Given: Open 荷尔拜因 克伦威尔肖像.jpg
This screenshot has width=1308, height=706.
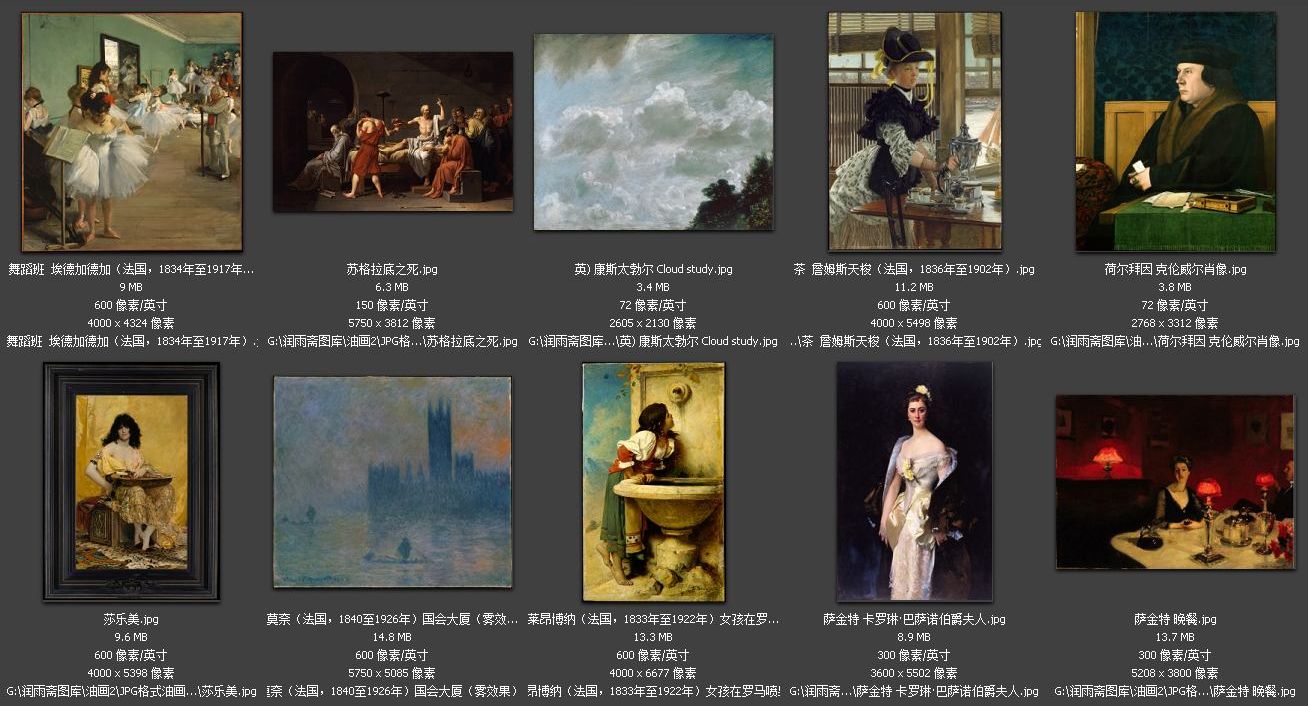Looking at the screenshot, I should pos(1175,131).
